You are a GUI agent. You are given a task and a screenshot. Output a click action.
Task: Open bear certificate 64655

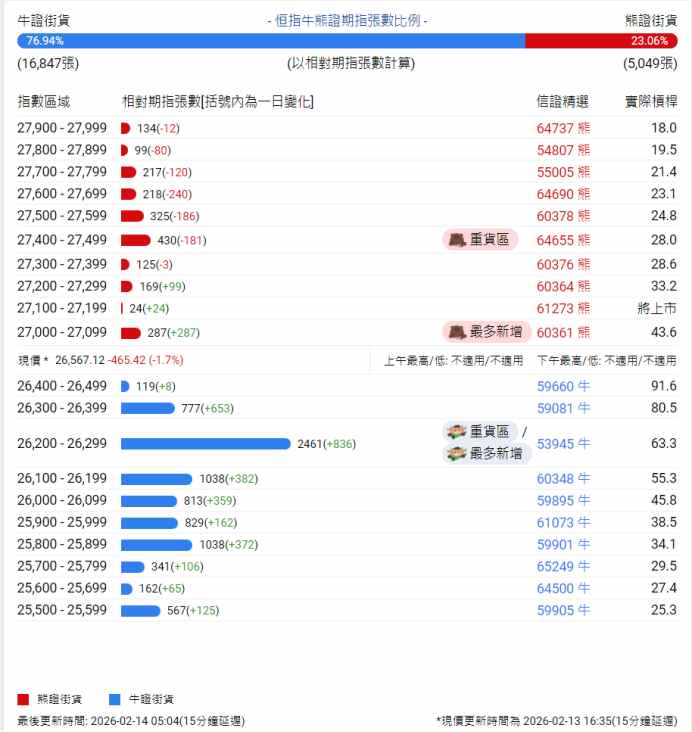(562, 240)
